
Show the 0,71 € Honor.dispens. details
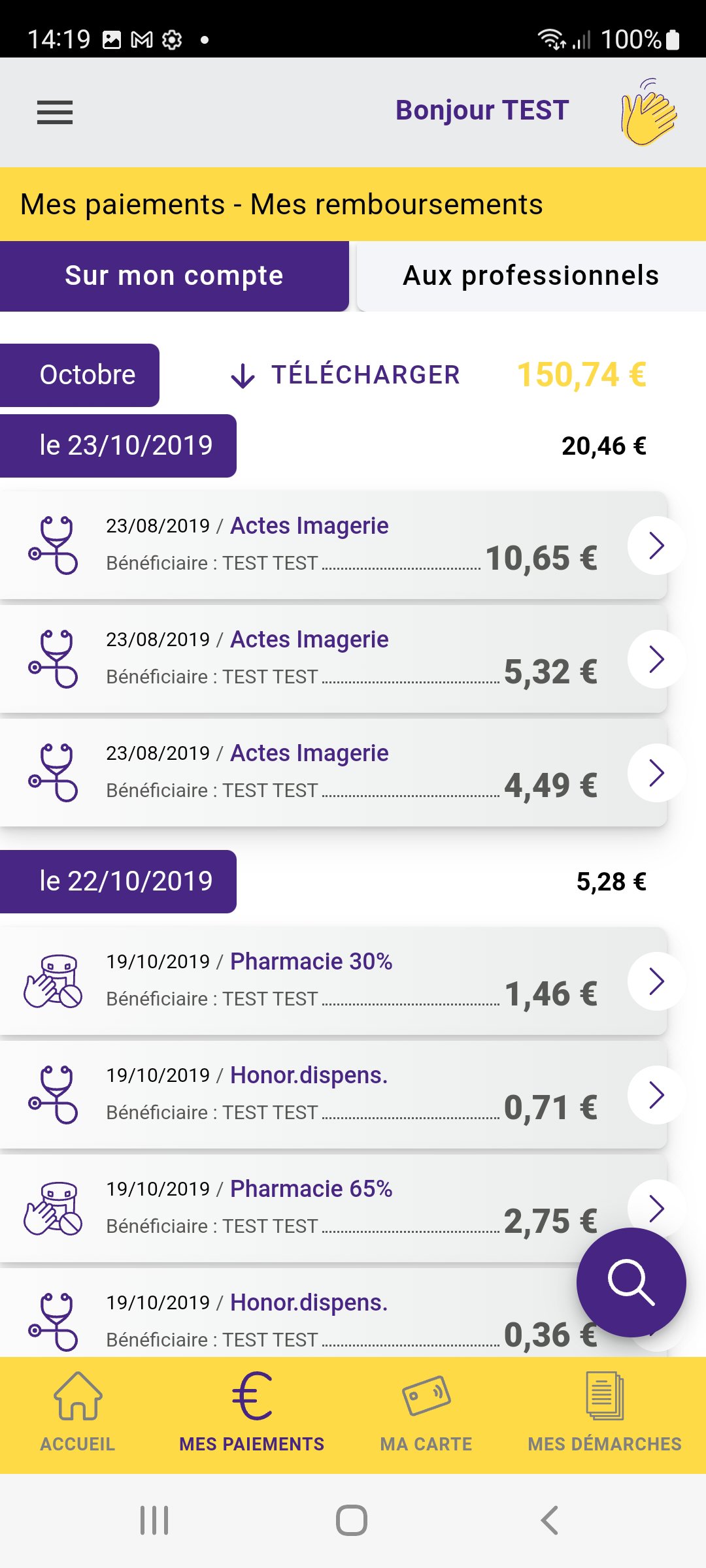coord(656,1095)
